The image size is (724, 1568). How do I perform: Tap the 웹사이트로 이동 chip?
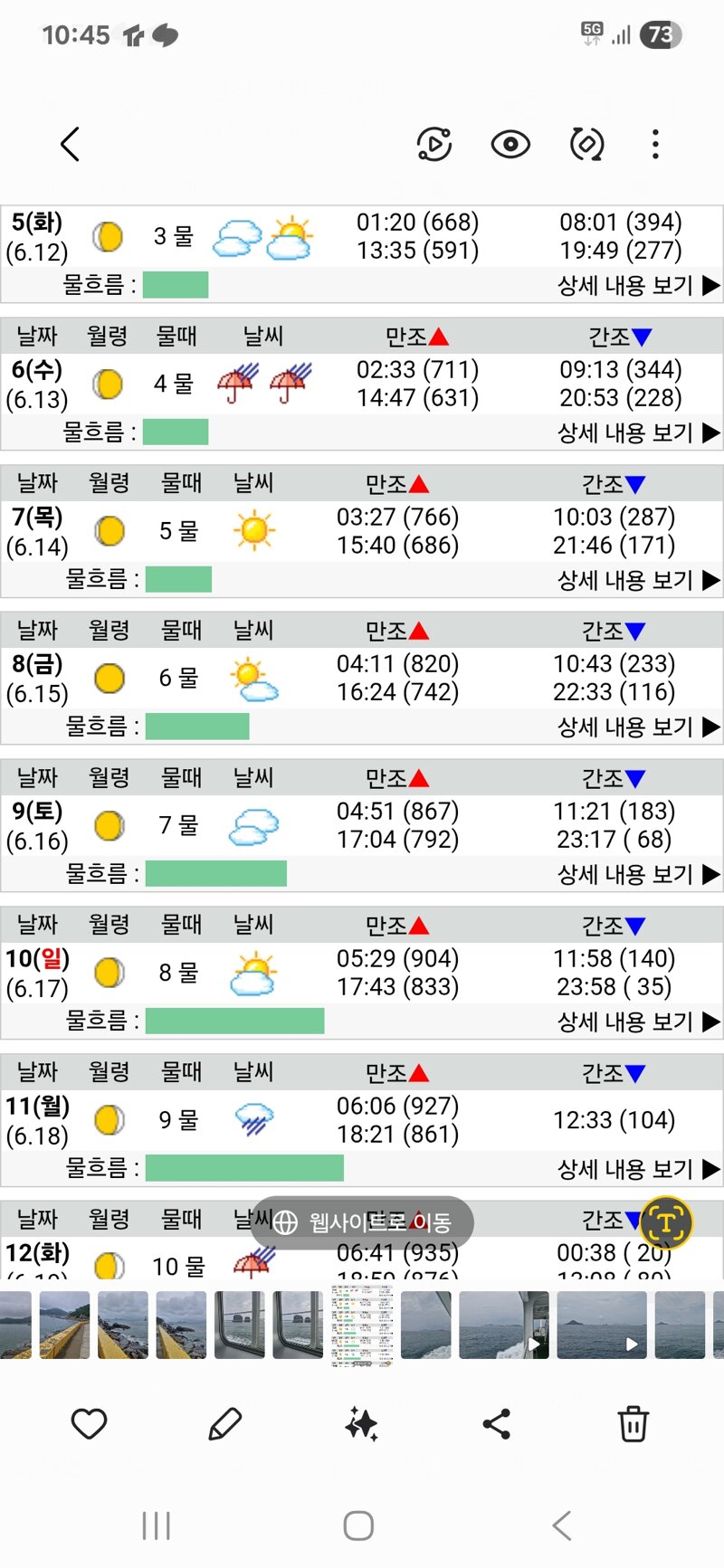coord(362,1222)
